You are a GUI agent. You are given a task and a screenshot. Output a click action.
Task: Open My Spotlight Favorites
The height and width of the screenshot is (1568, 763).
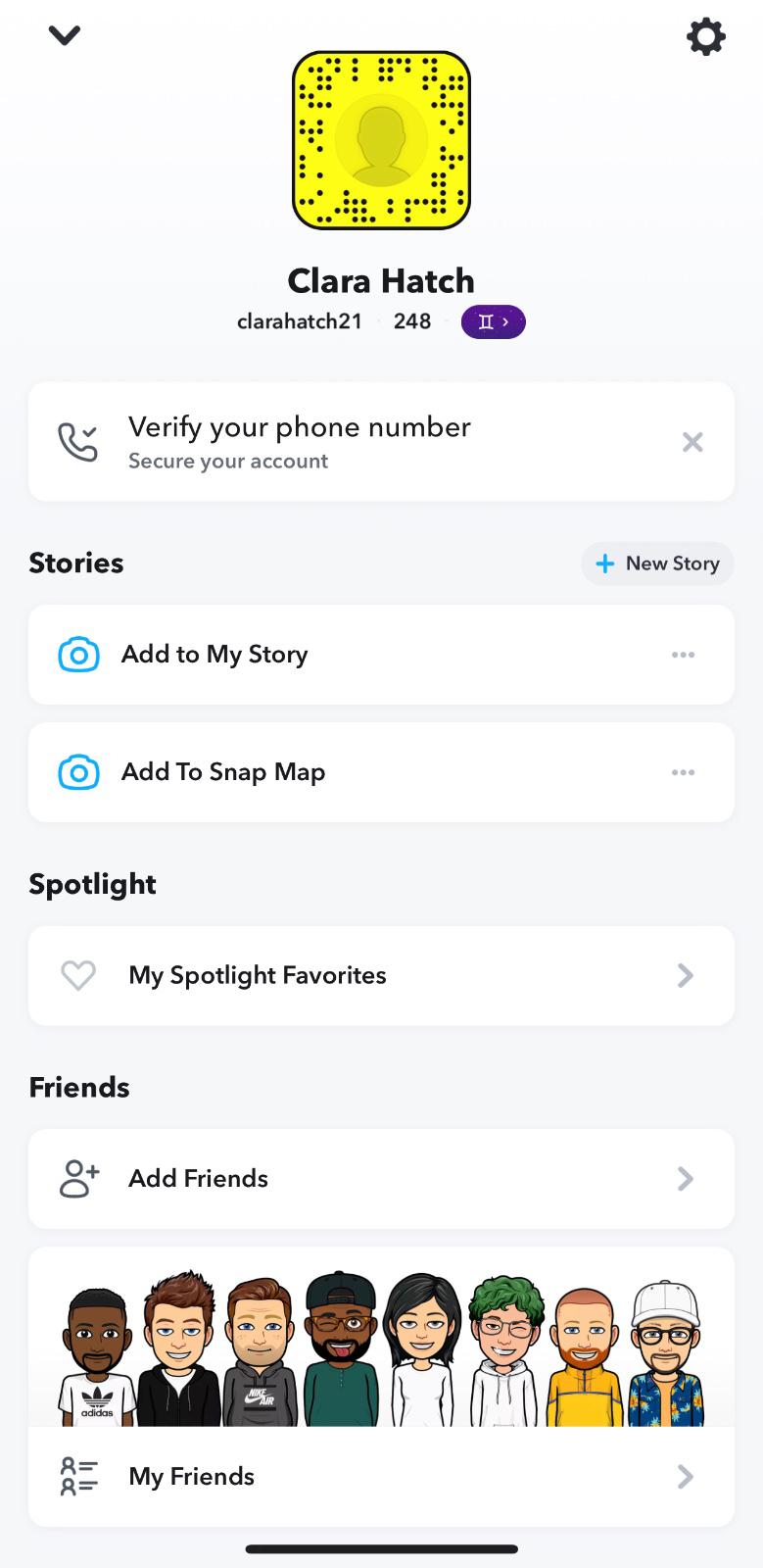click(x=381, y=975)
